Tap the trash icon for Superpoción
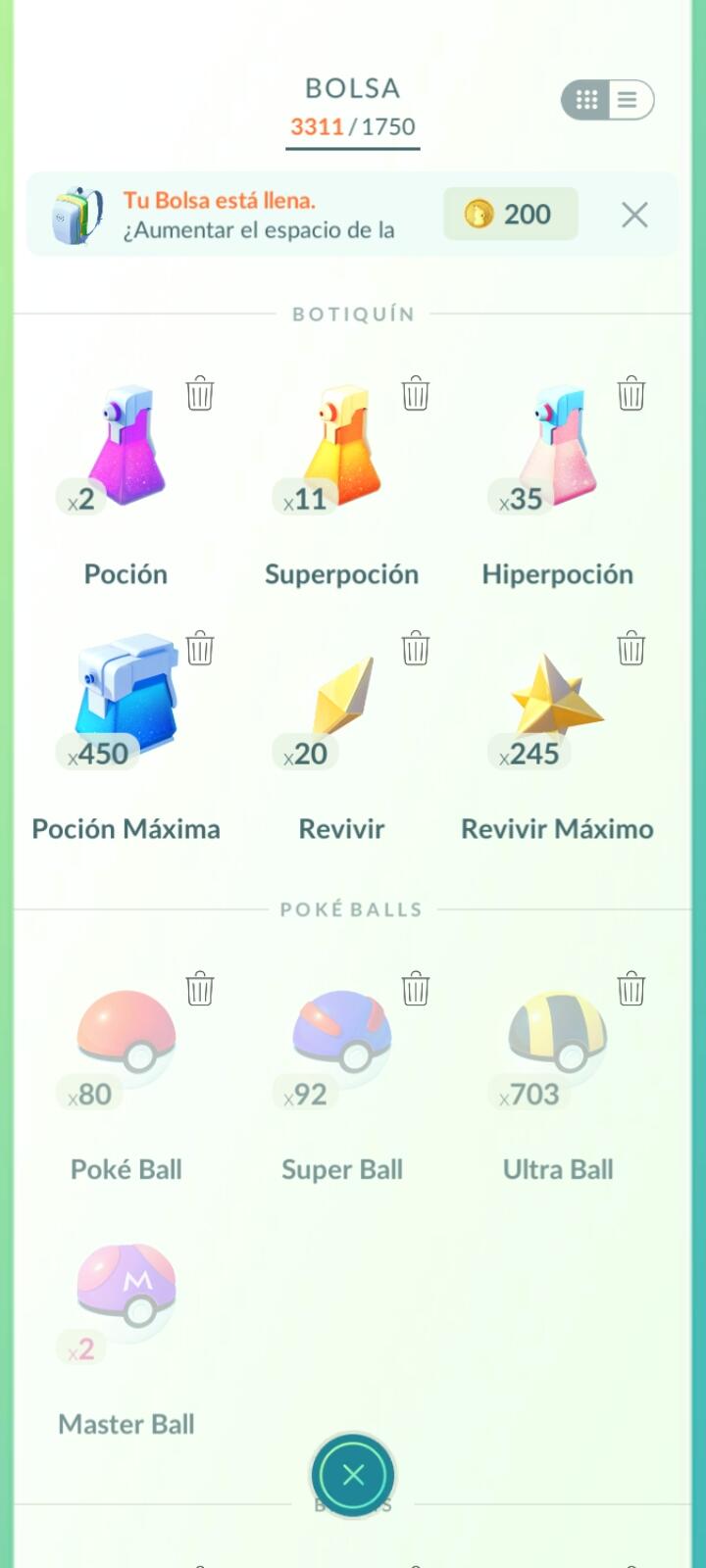This screenshot has width=706, height=1568. (416, 393)
